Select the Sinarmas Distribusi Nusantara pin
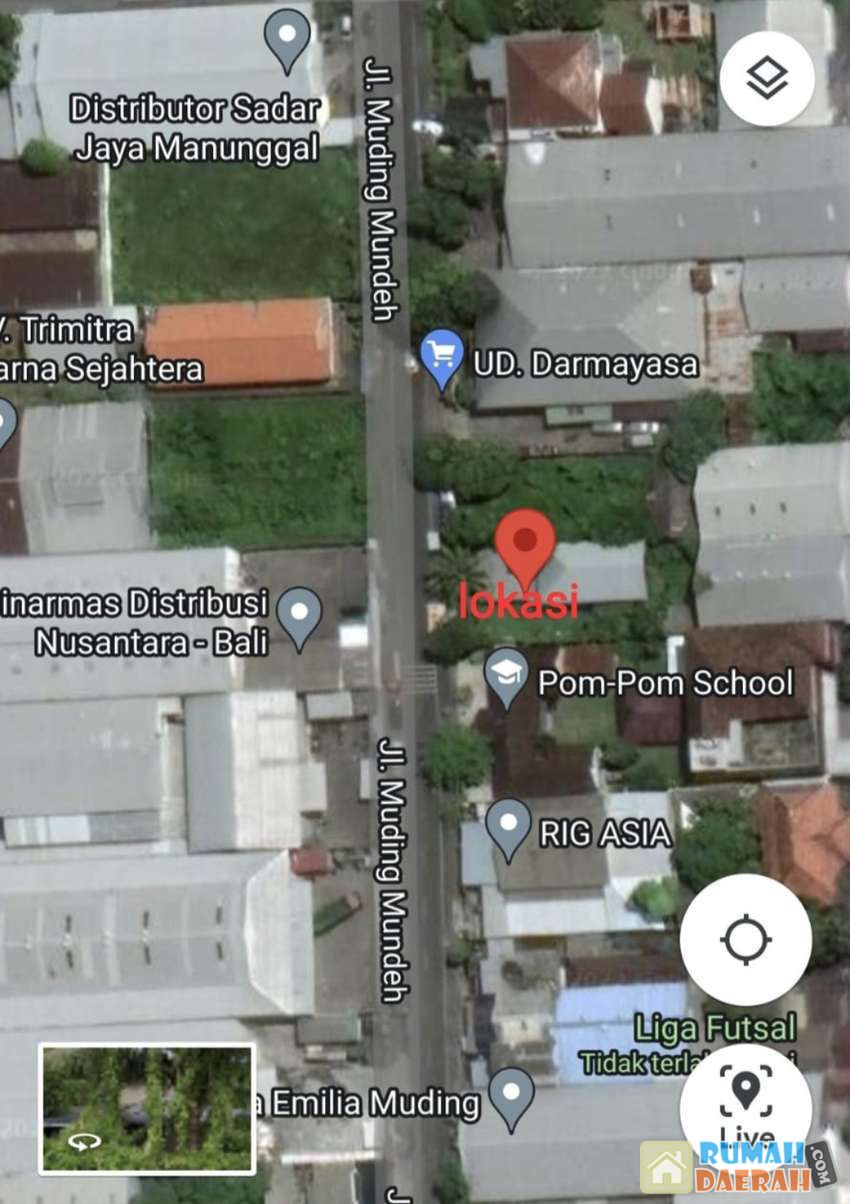This screenshot has height=1204, width=850. [x=299, y=616]
